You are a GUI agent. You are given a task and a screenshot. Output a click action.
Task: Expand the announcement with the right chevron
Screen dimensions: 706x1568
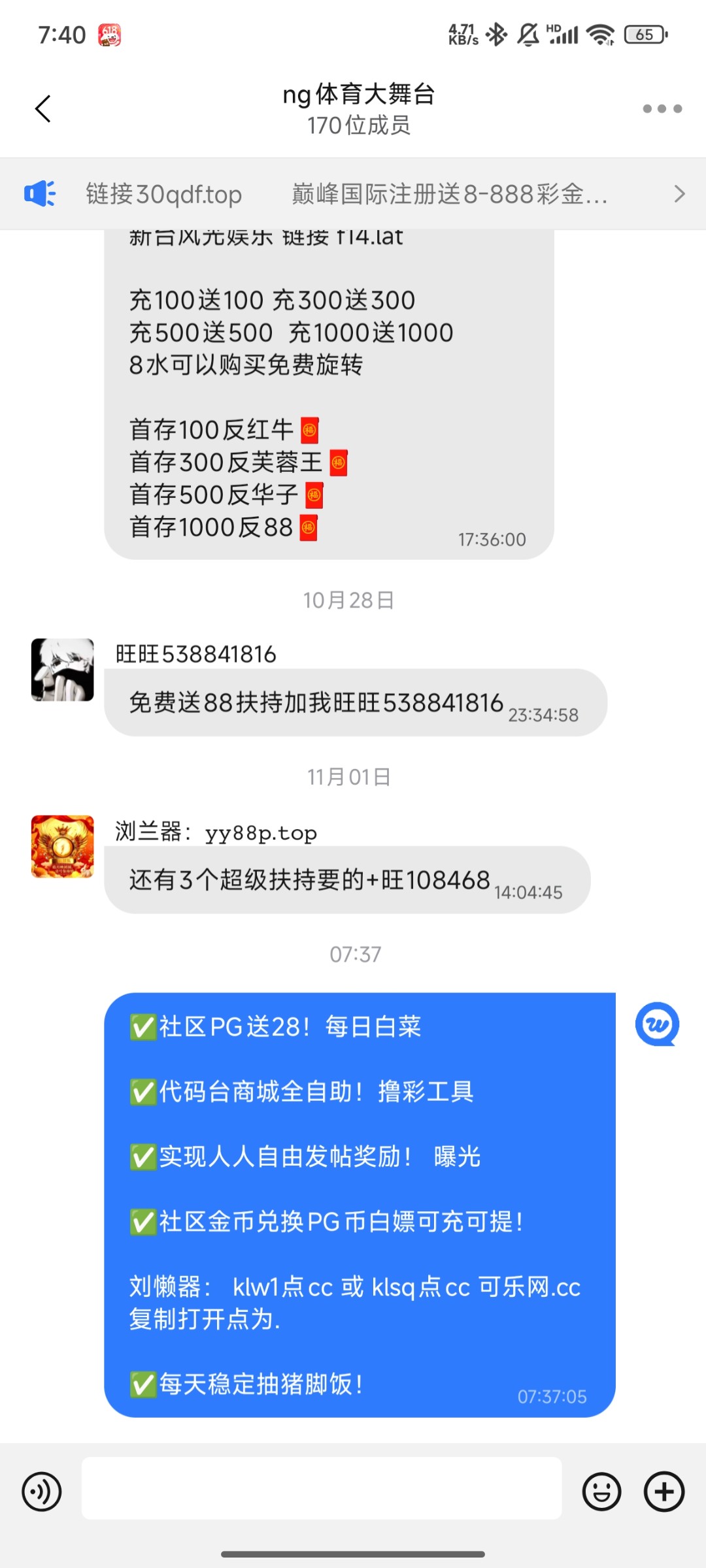point(679,193)
